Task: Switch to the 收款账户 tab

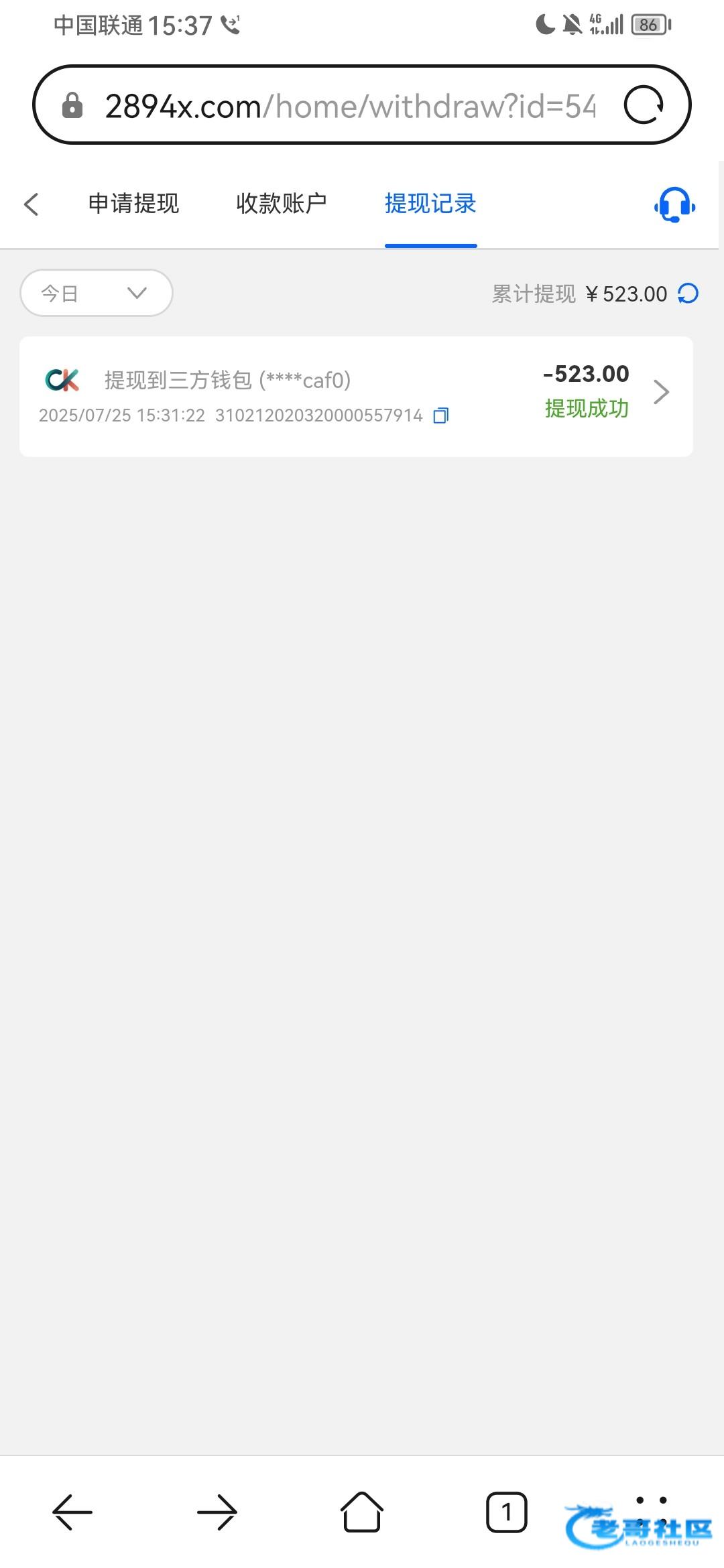Action: pos(282,204)
